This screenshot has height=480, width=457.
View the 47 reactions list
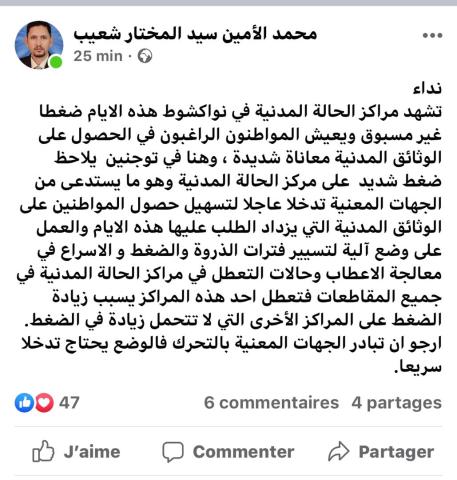click(47, 403)
